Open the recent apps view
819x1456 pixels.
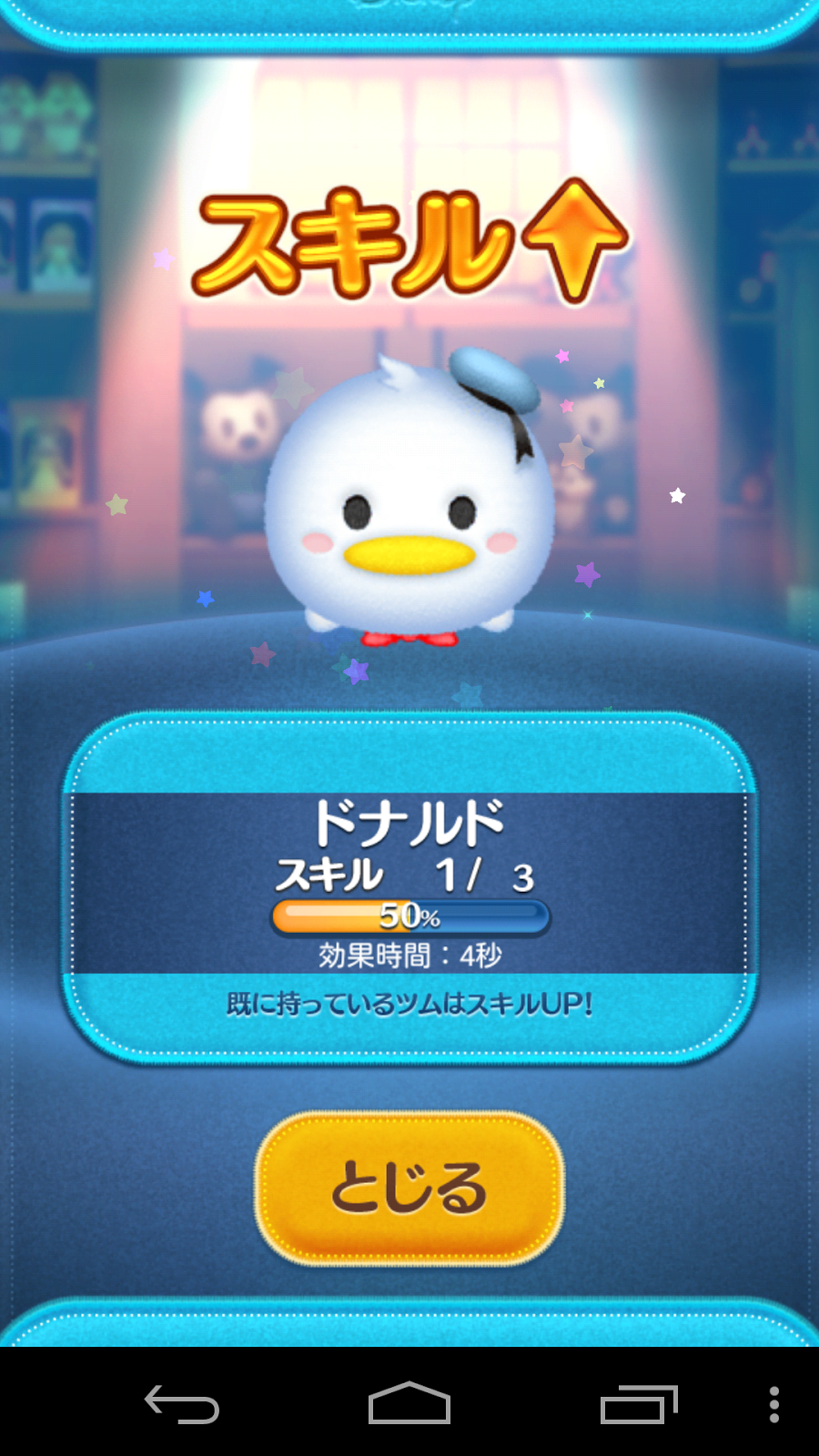(x=639, y=1404)
